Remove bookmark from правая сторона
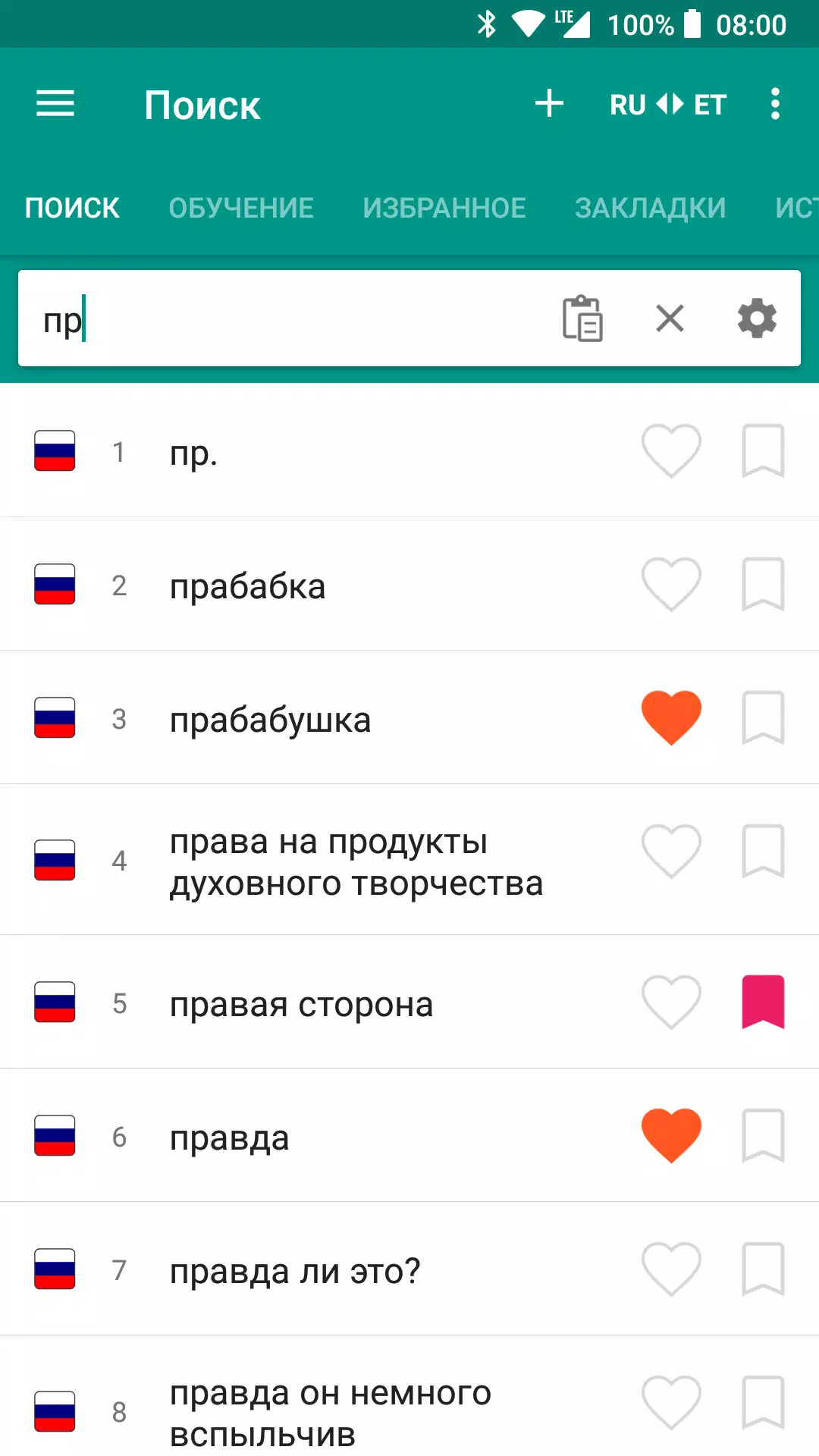This screenshot has height=1456, width=819. [x=763, y=1002]
